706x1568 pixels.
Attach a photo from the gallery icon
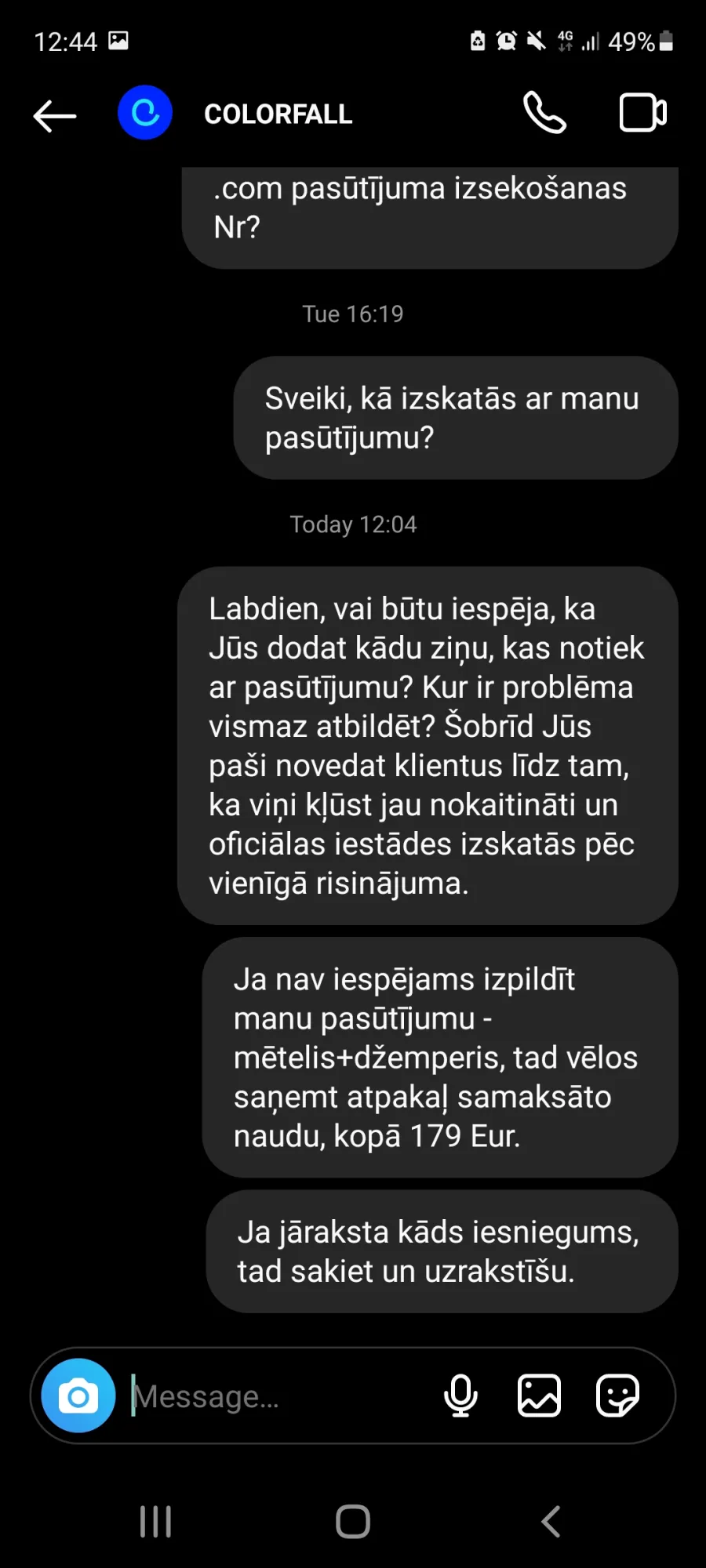pos(539,1396)
